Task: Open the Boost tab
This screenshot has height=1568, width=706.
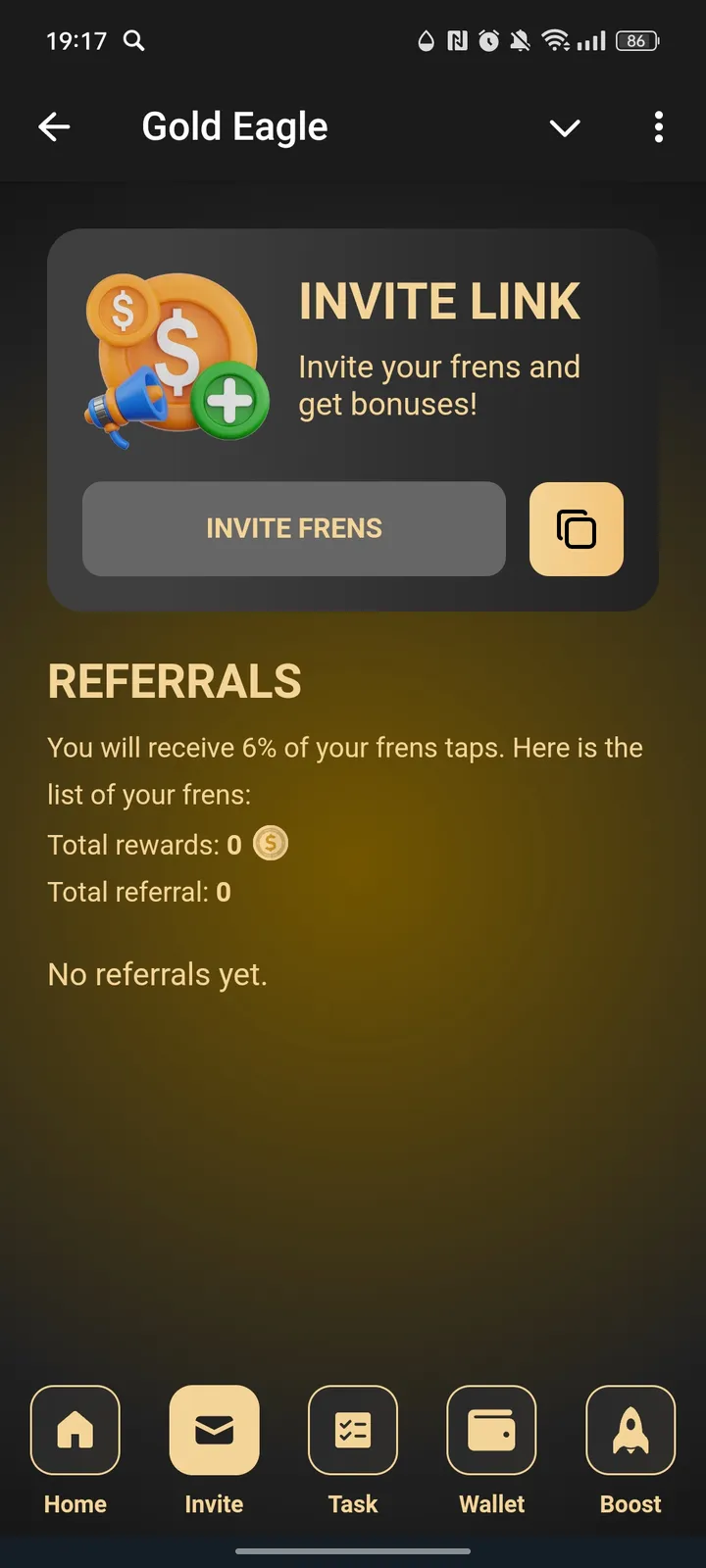Action: tap(630, 1431)
